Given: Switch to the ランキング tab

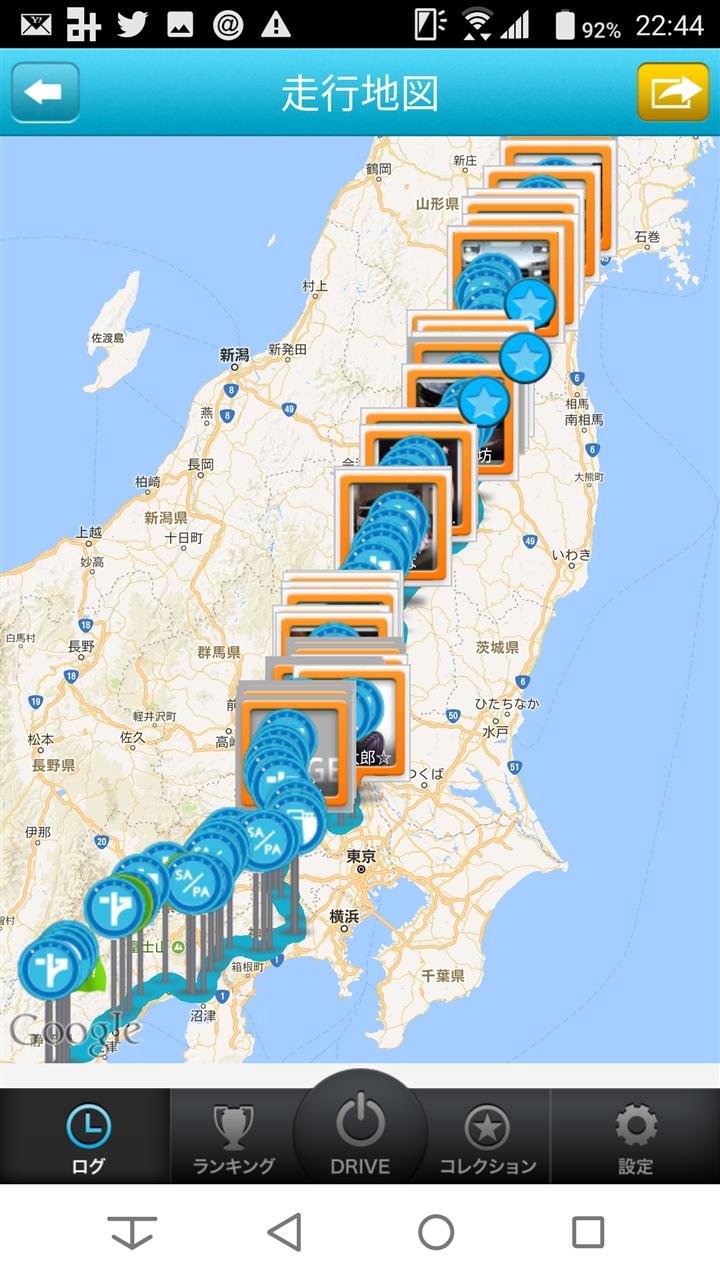Looking at the screenshot, I should pos(234,1137).
